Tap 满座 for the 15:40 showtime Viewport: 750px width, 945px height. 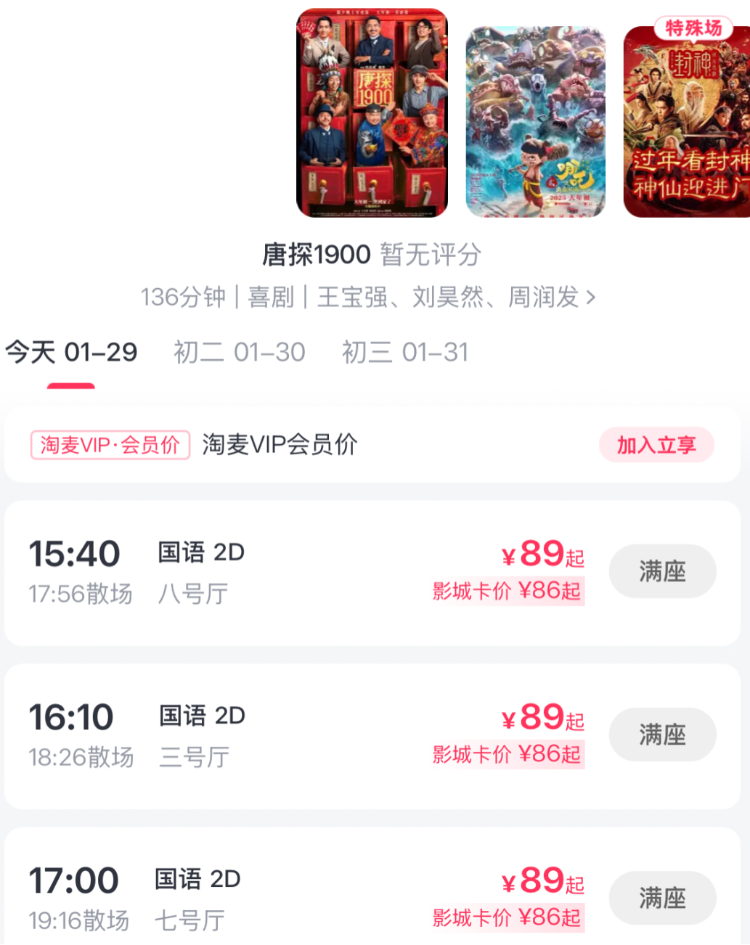(x=662, y=571)
